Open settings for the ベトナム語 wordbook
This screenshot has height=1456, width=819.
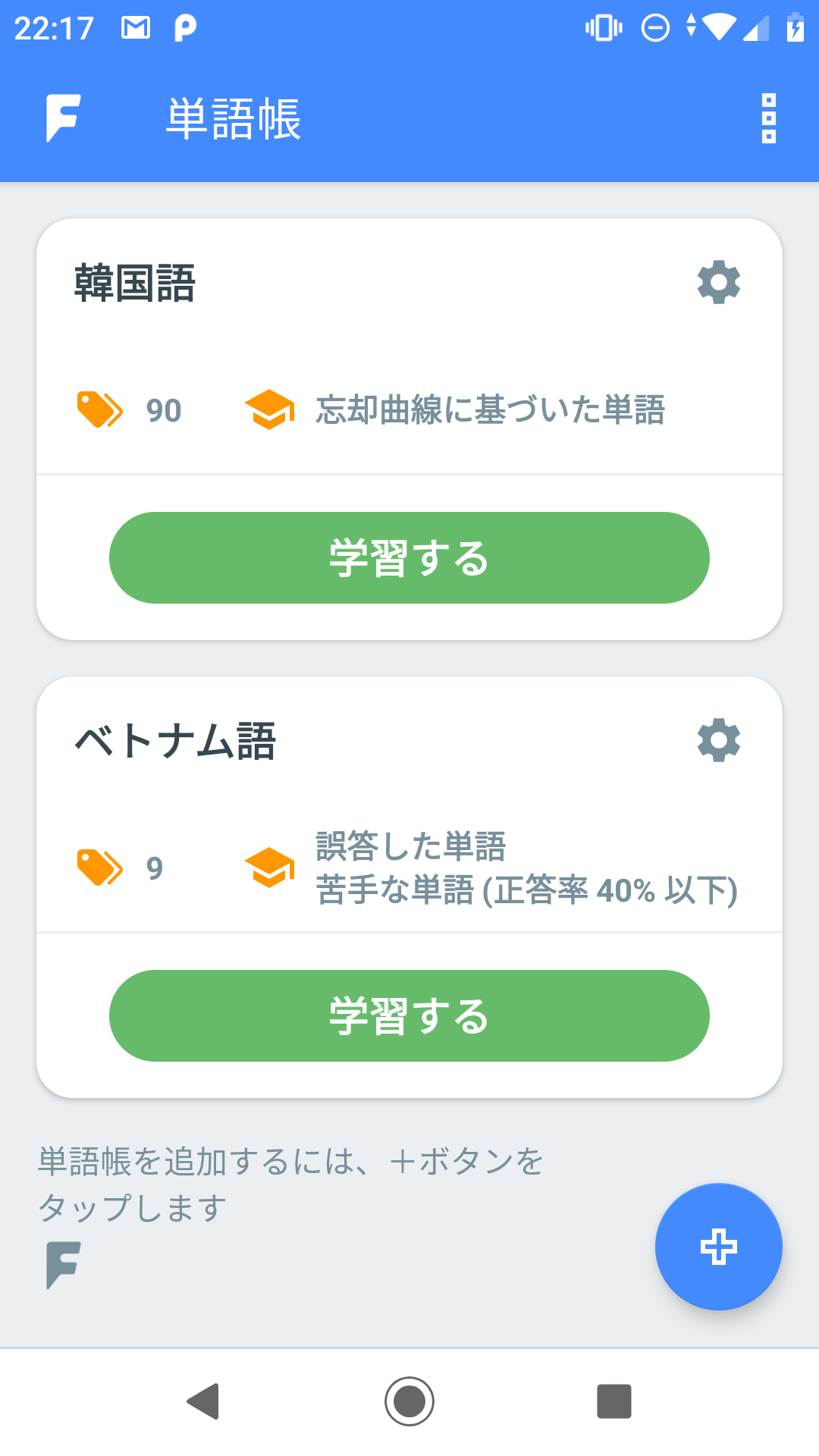coord(717,739)
